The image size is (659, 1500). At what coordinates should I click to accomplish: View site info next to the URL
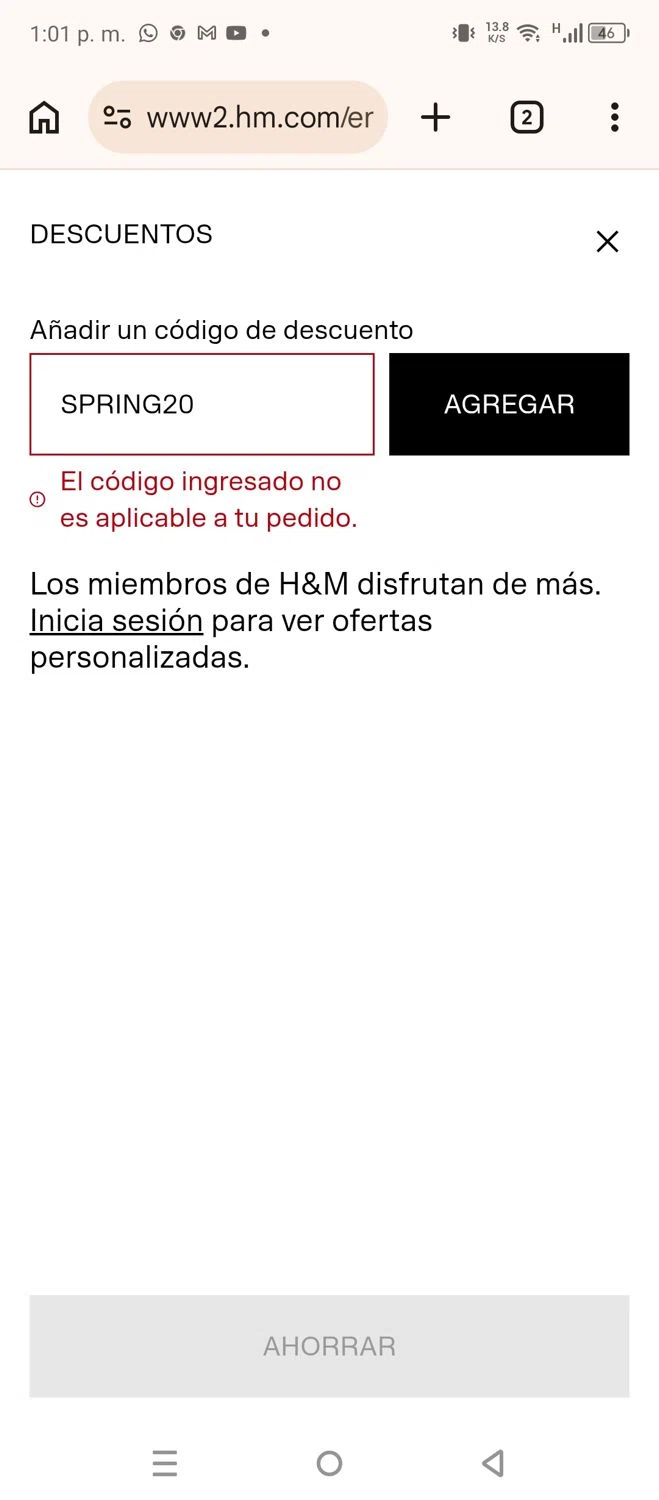(x=118, y=118)
